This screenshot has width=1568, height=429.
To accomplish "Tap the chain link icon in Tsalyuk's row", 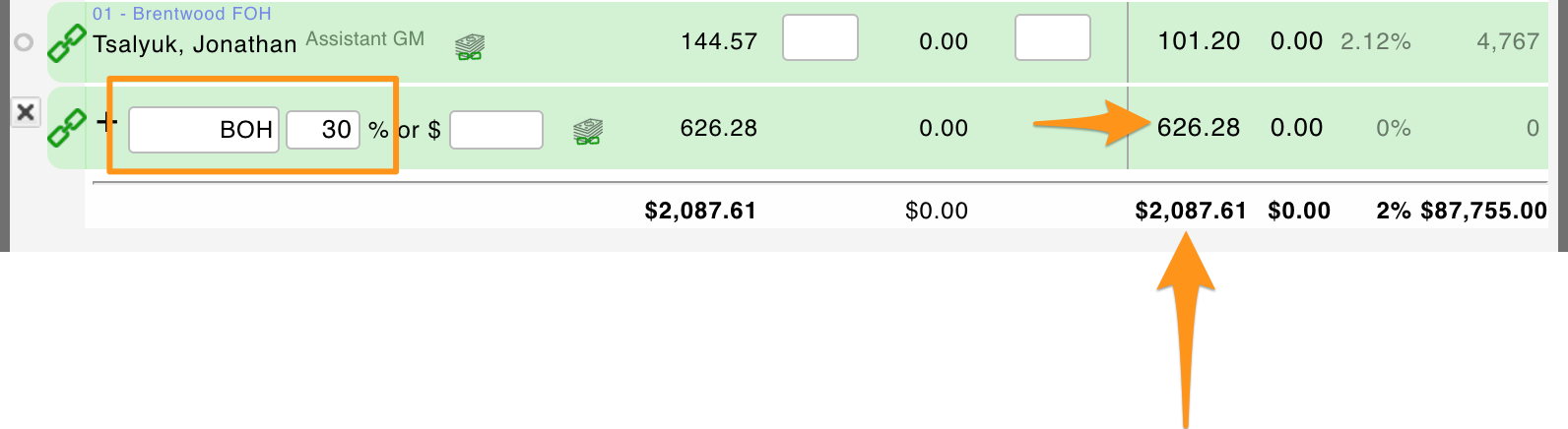I will pos(67,43).
